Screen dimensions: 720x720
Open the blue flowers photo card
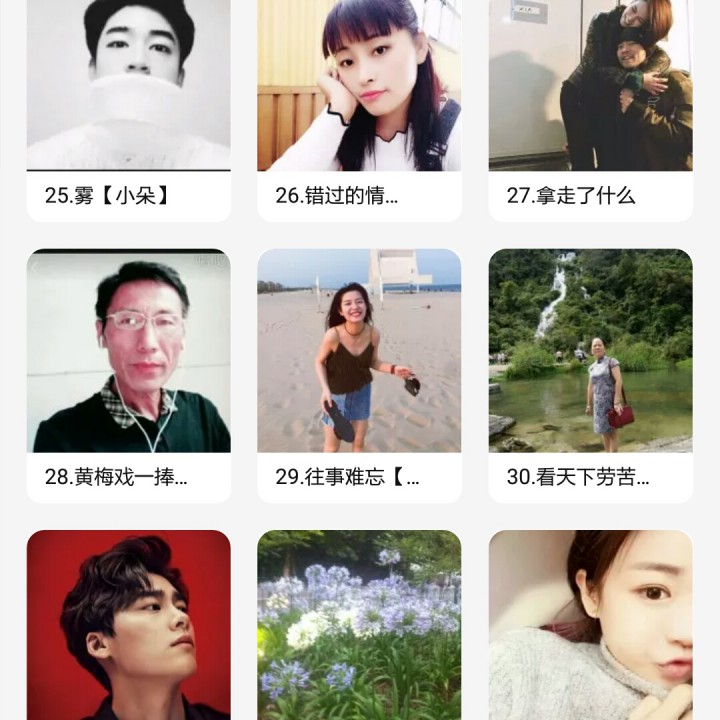[359, 625]
